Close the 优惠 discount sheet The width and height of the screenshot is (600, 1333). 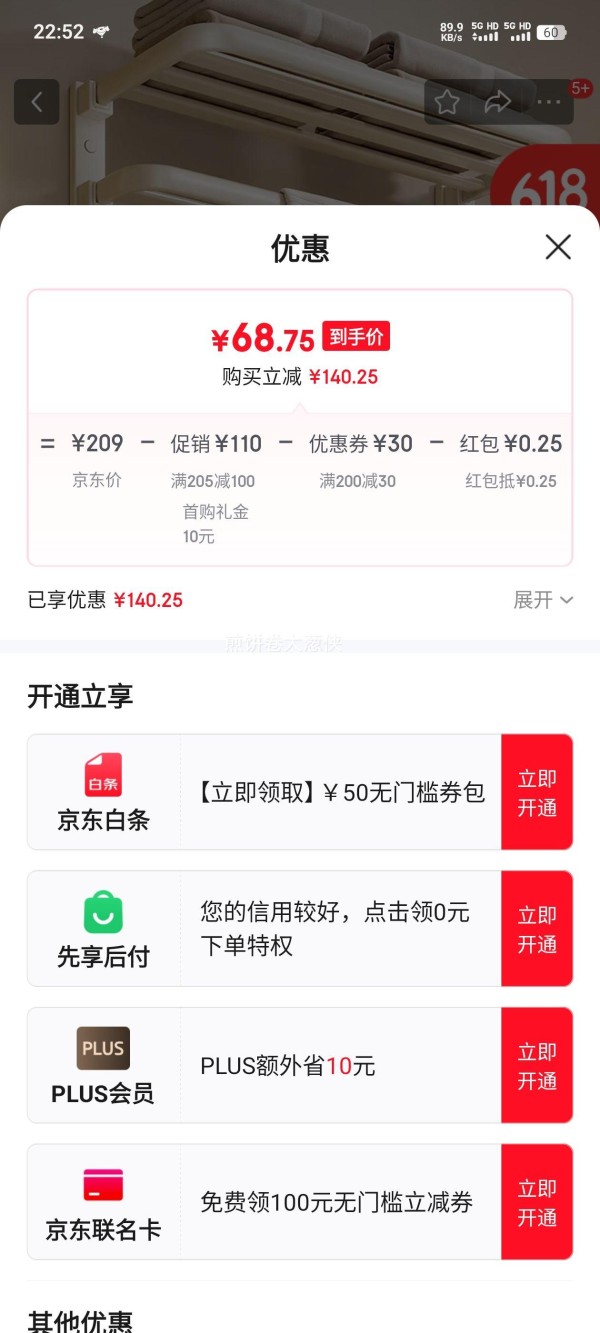pos(557,247)
